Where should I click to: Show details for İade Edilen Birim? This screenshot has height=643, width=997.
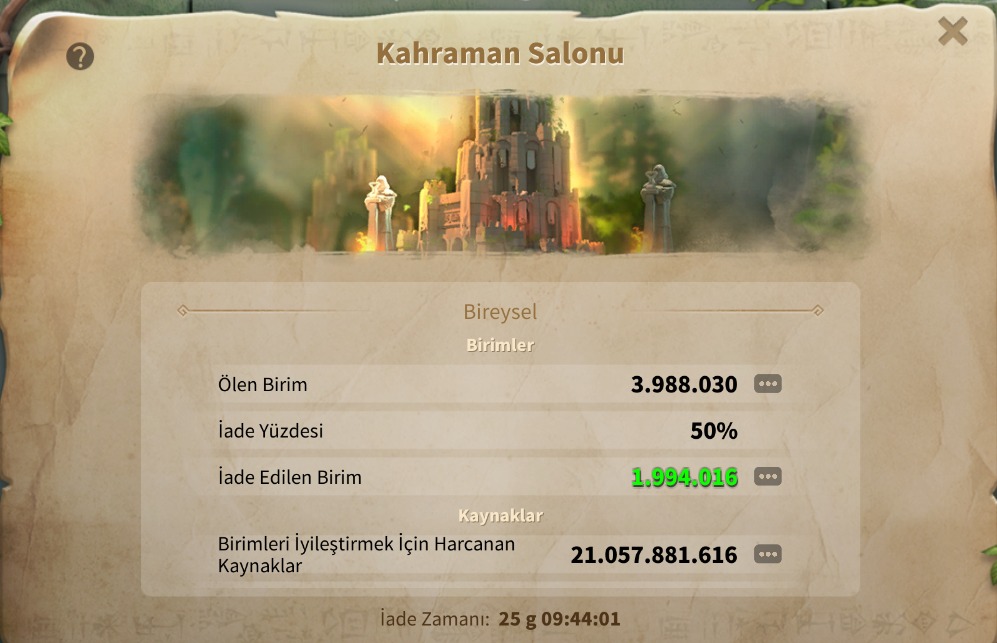coord(767,477)
